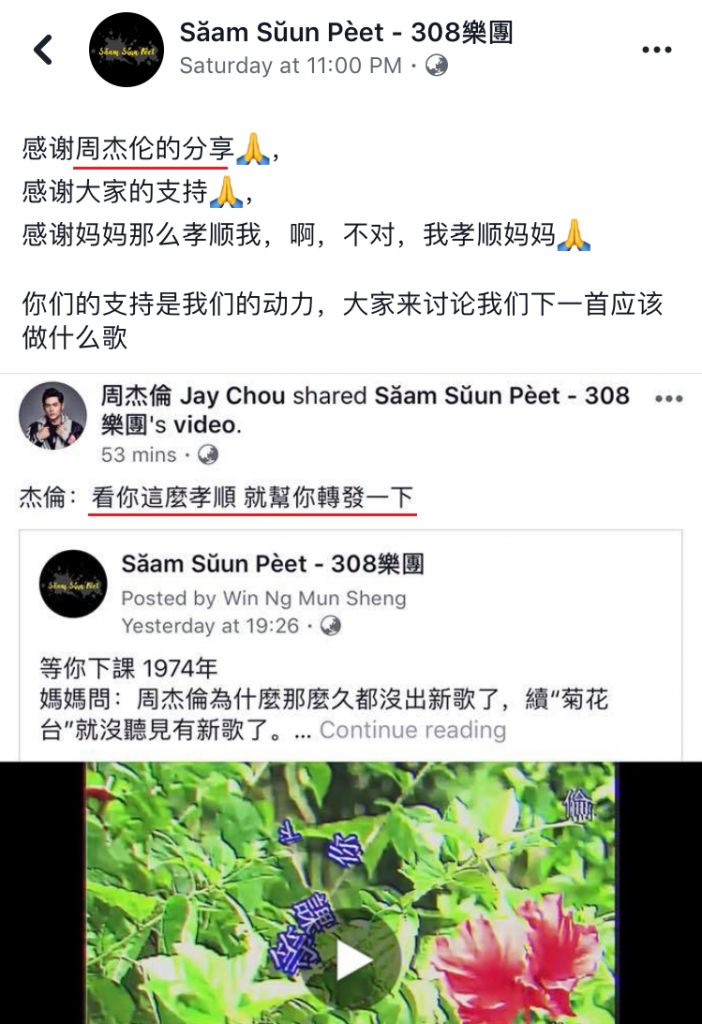Image resolution: width=702 pixels, height=1024 pixels.
Task: Go back using the top-left arrow
Action: pos(43,50)
